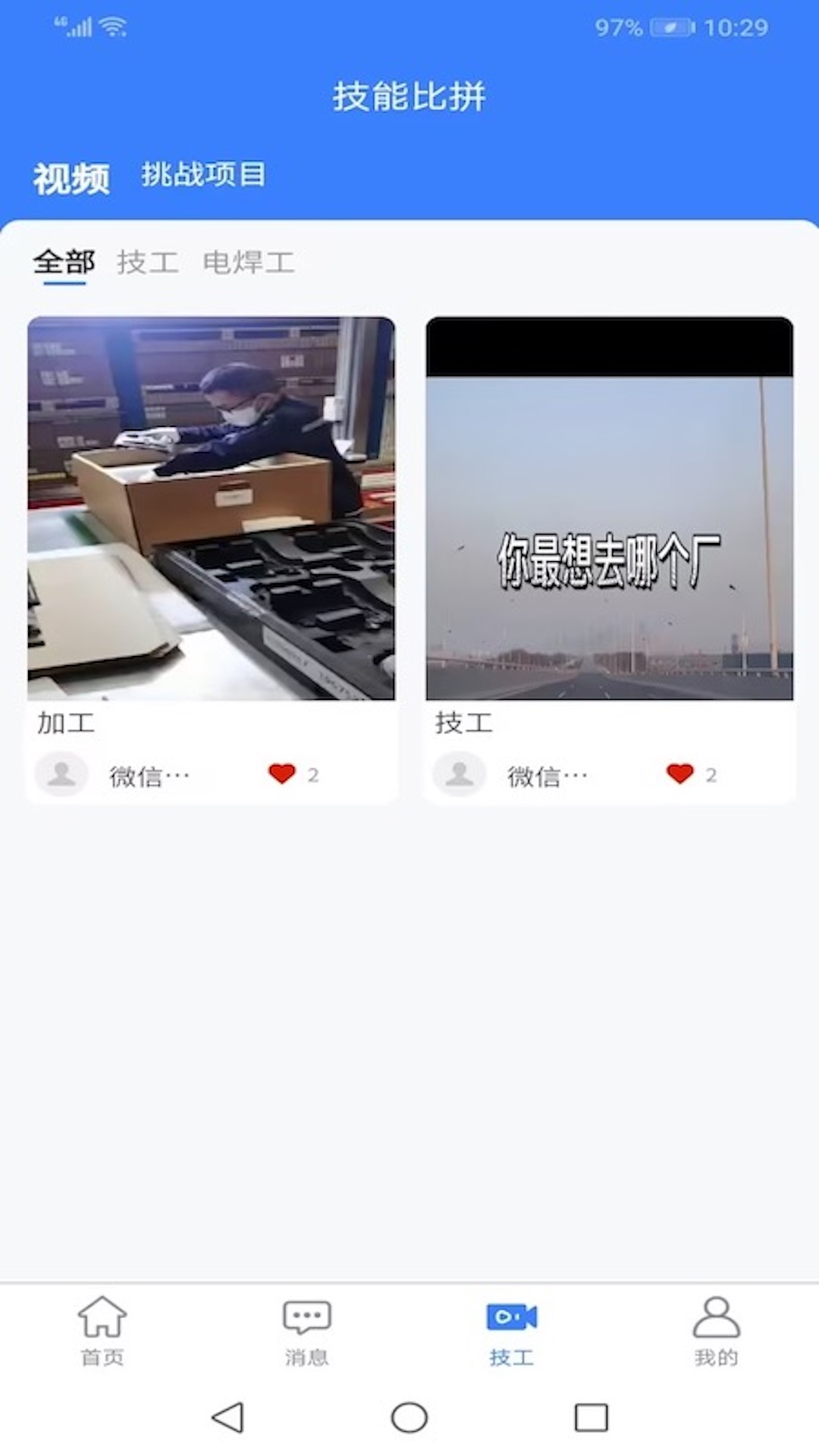Check the battery level indicator

coord(672,27)
